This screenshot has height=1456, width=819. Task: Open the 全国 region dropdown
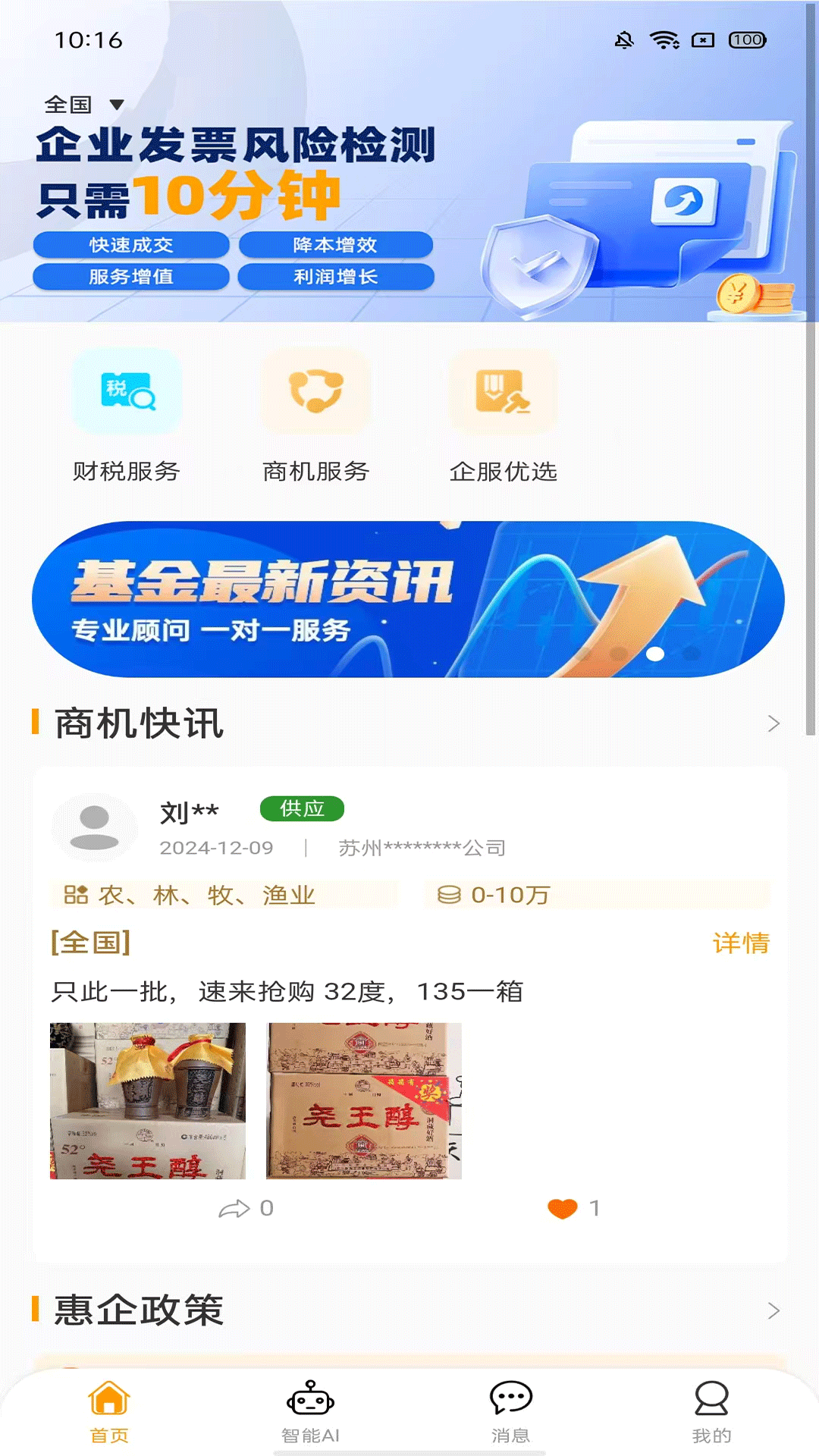83,105
